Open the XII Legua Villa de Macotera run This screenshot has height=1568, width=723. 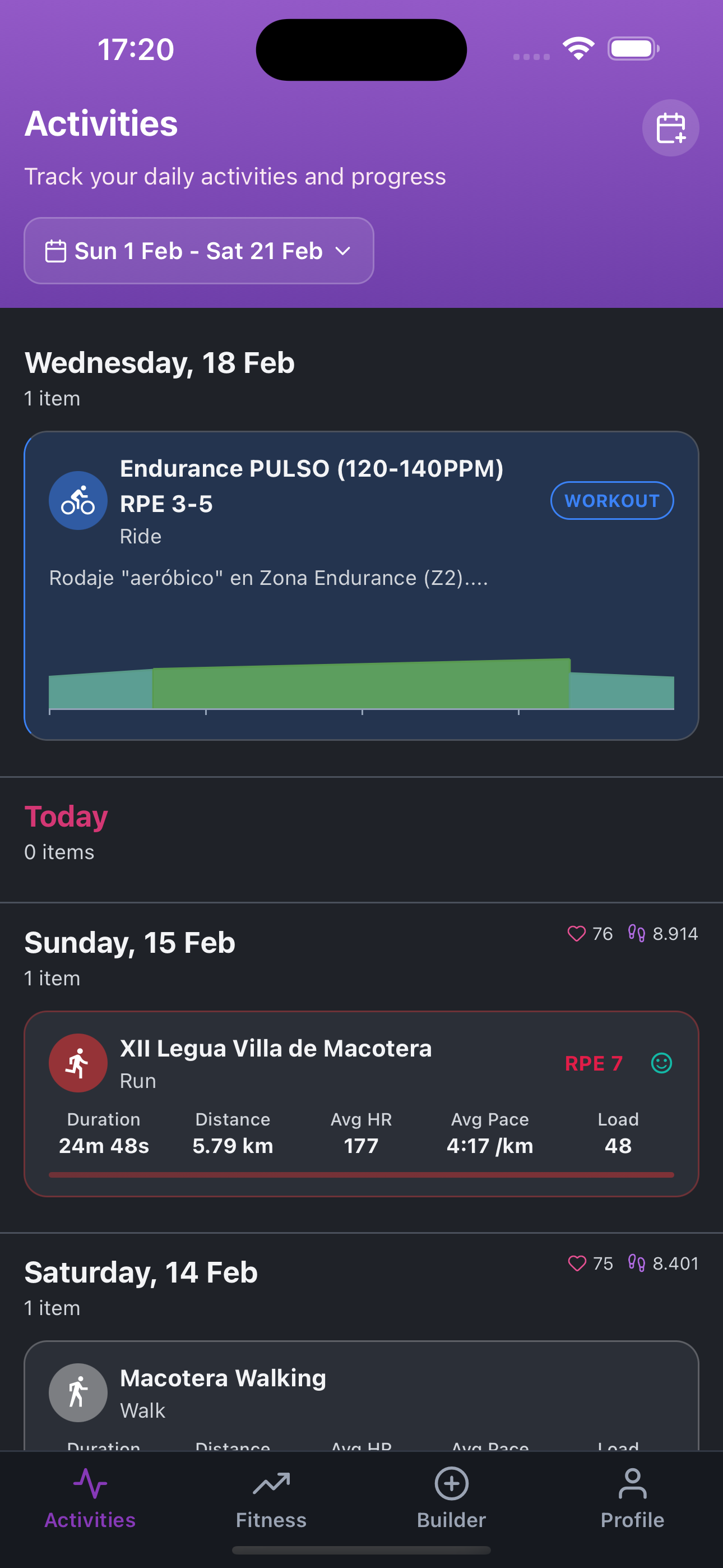pos(276,1049)
